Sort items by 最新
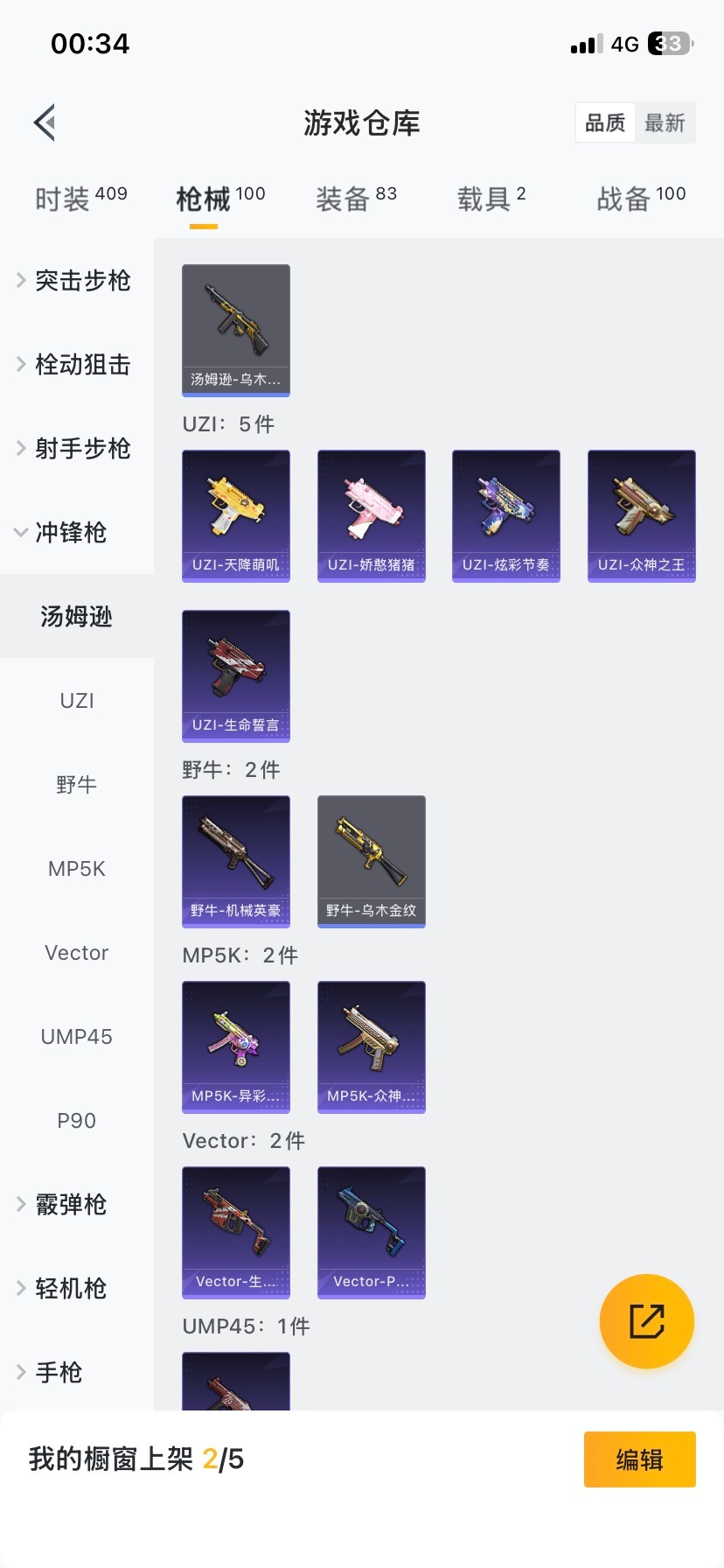 665,122
